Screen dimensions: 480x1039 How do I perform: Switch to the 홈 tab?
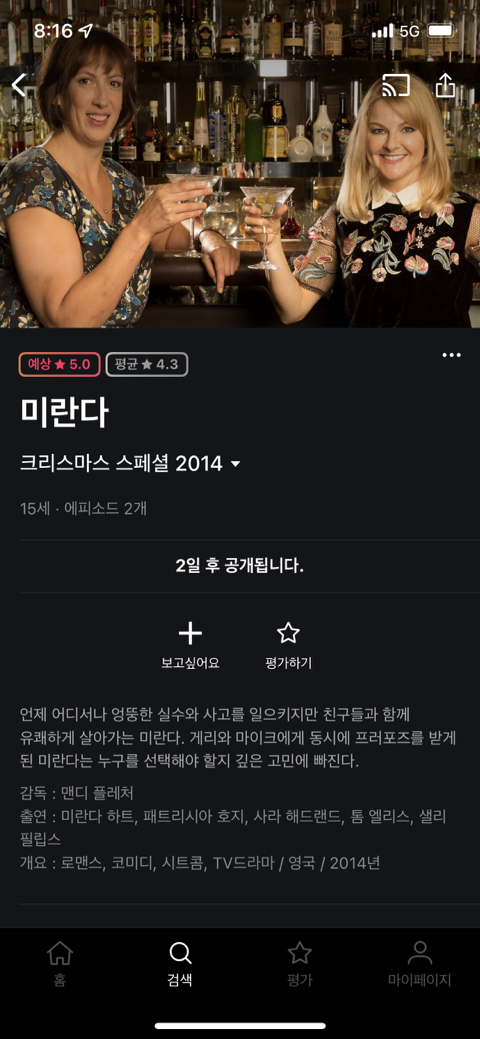pyautogui.click(x=60, y=965)
